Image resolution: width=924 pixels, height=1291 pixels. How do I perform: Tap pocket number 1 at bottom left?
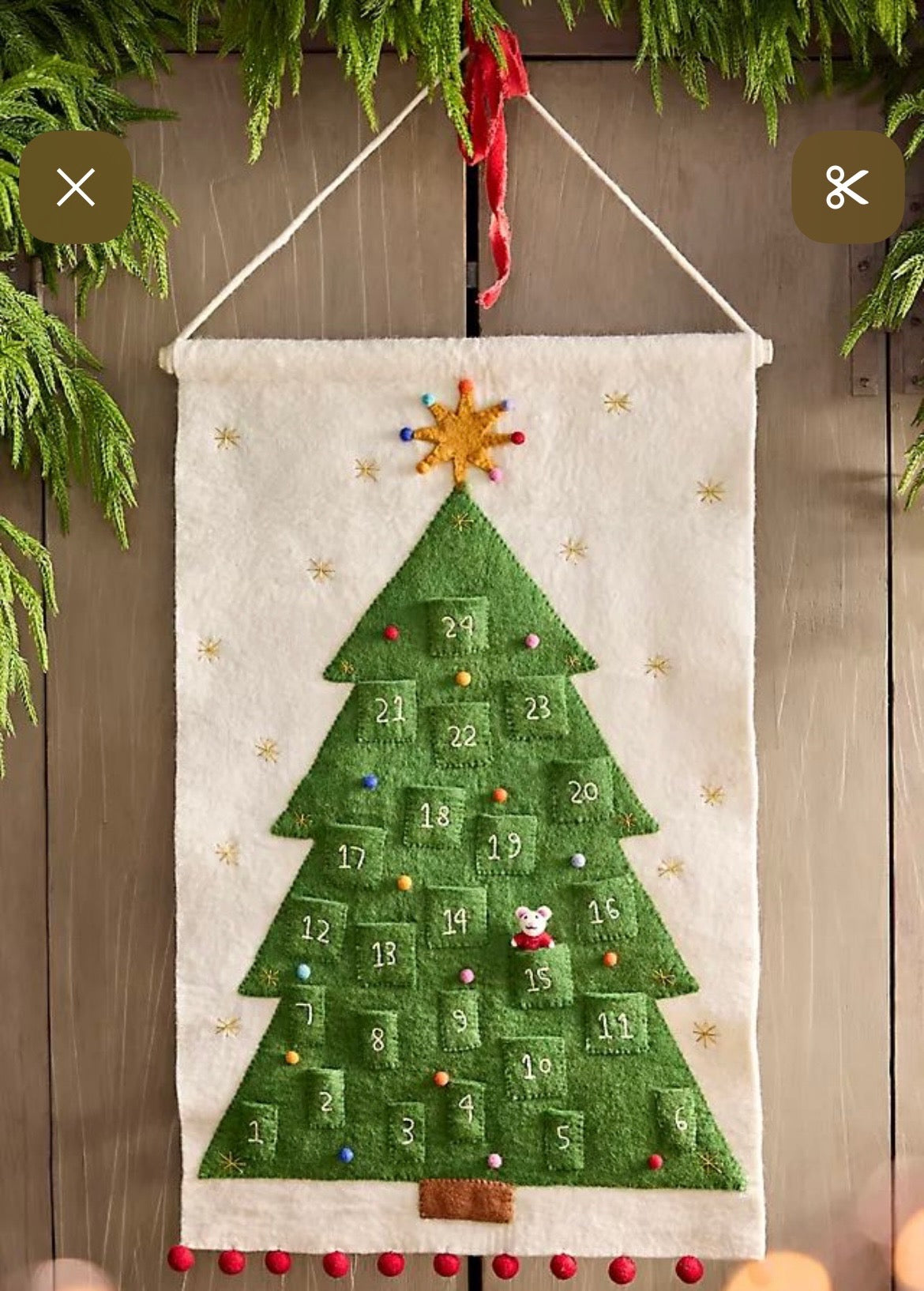point(257,1131)
